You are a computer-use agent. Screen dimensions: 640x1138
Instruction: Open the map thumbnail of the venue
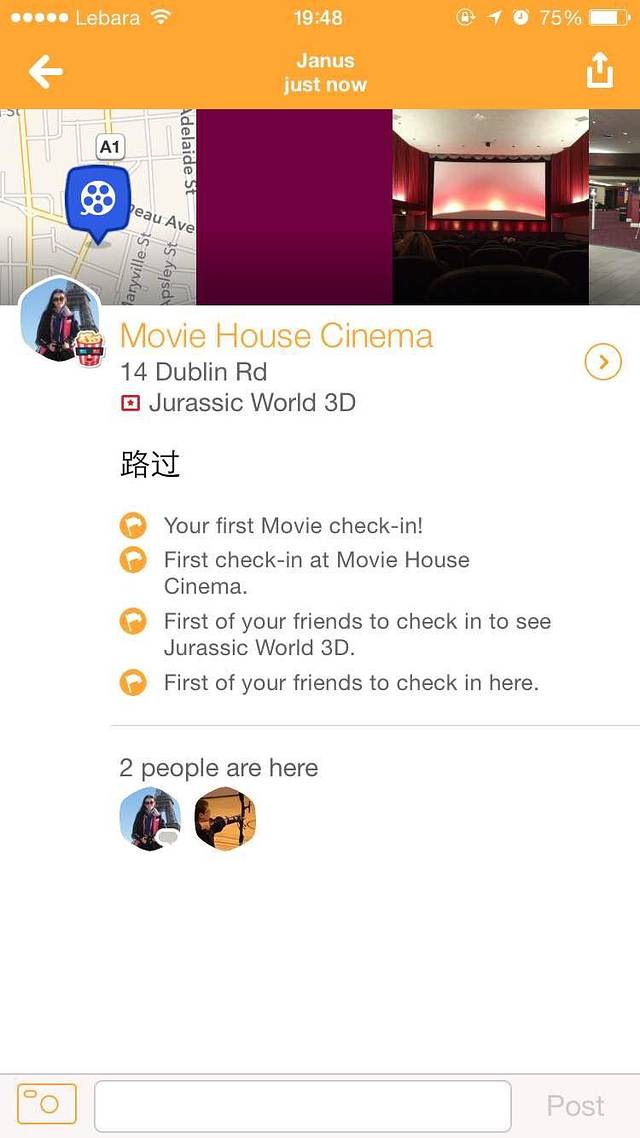98,206
